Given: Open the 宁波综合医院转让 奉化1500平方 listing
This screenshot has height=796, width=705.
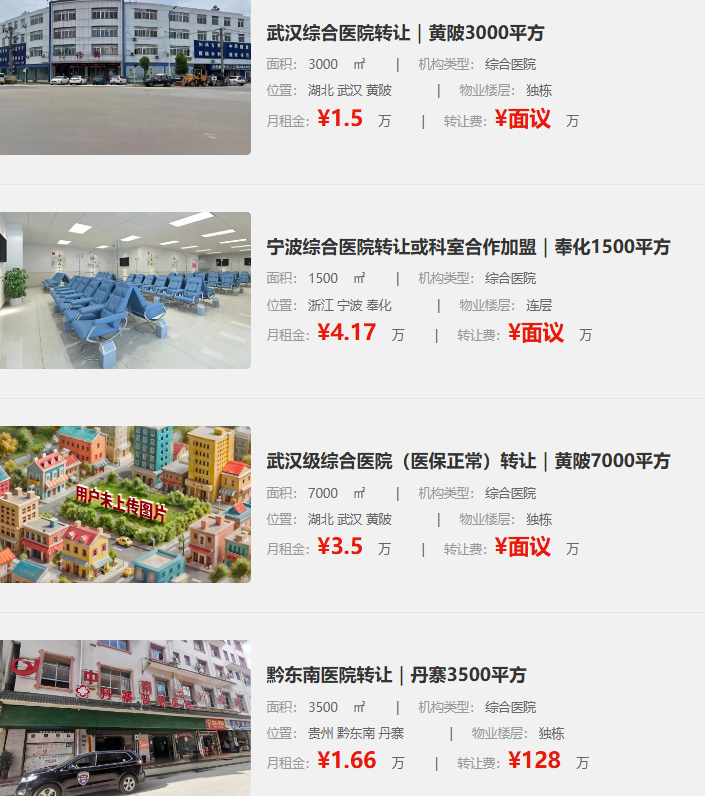Looking at the screenshot, I should click(468, 247).
